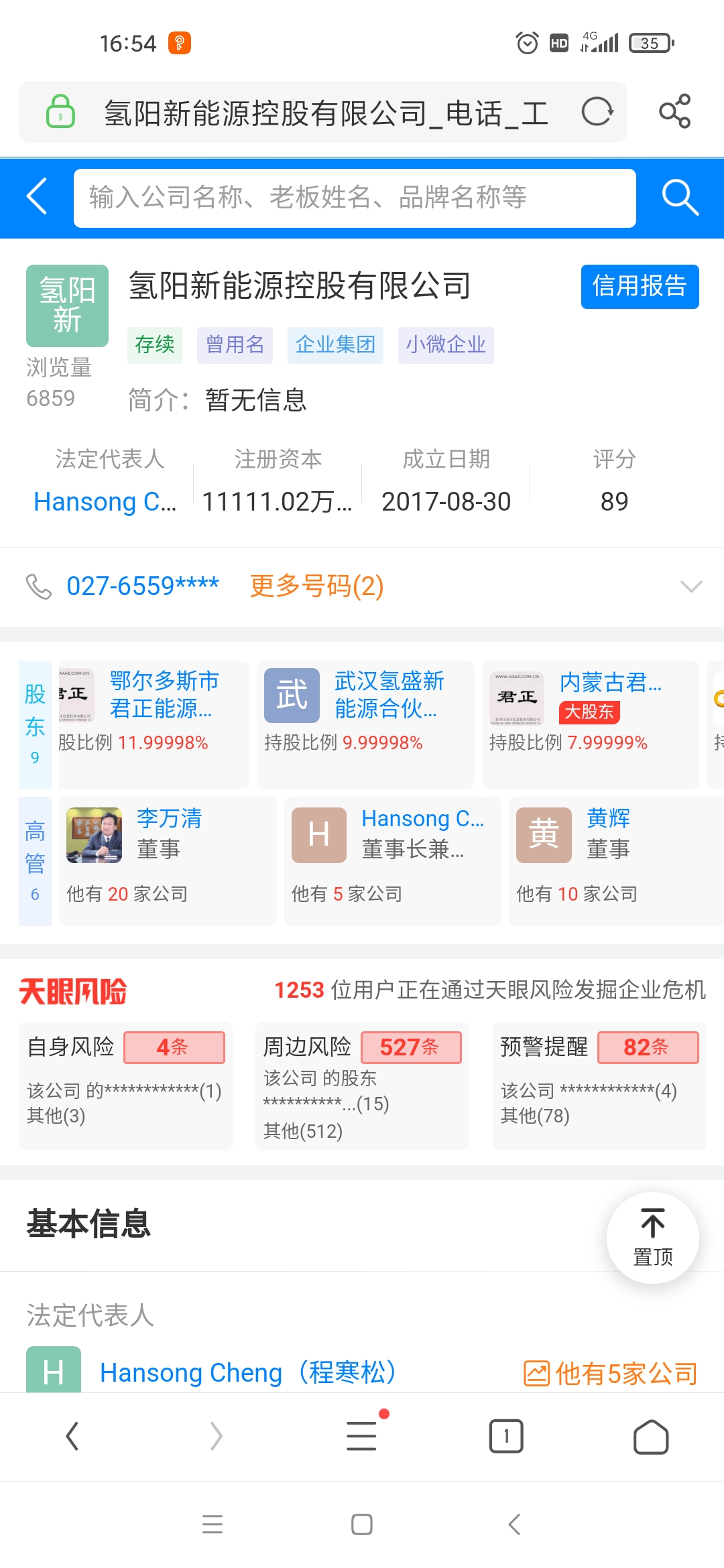
Task: Open the browser tabs switcher
Action: coord(506,1436)
